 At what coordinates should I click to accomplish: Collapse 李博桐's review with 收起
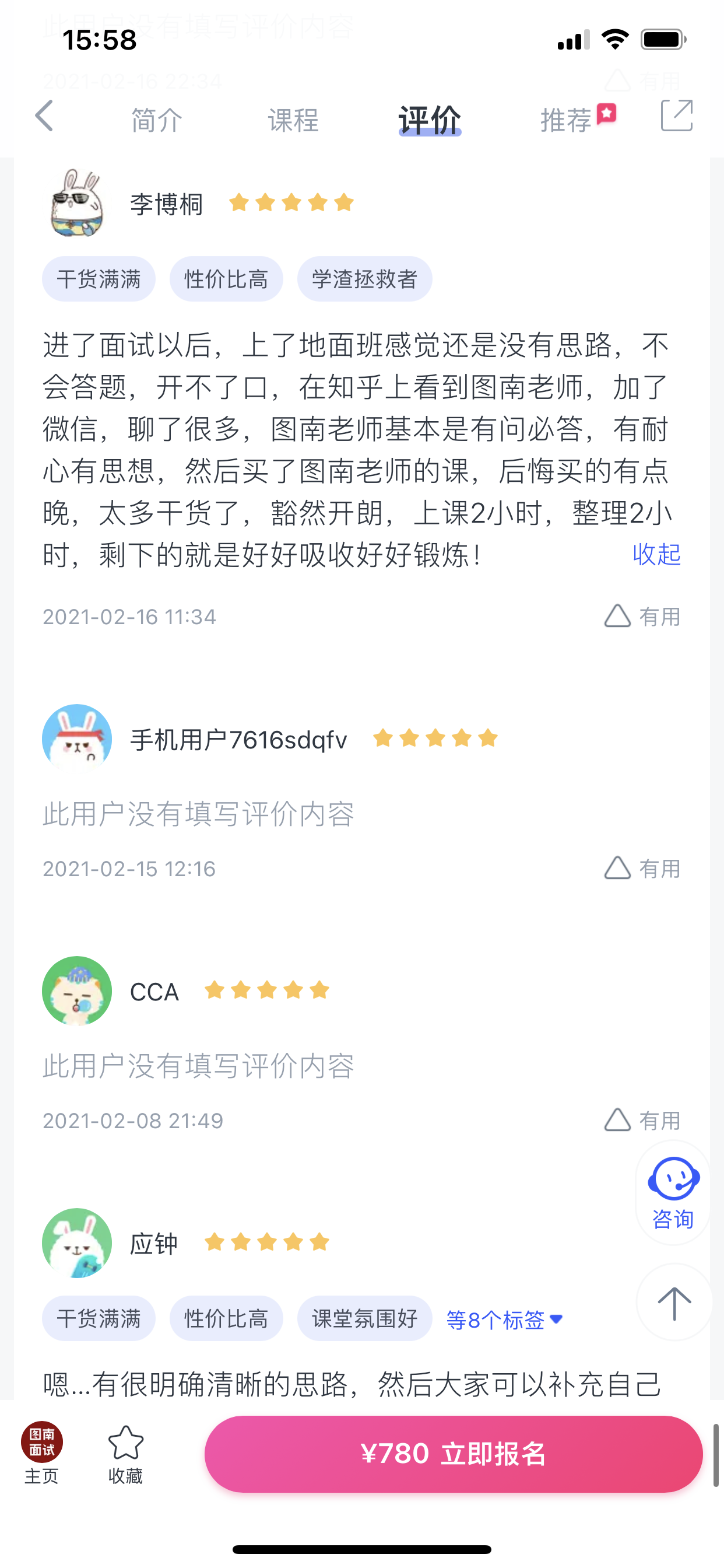click(x=656, y=554)
